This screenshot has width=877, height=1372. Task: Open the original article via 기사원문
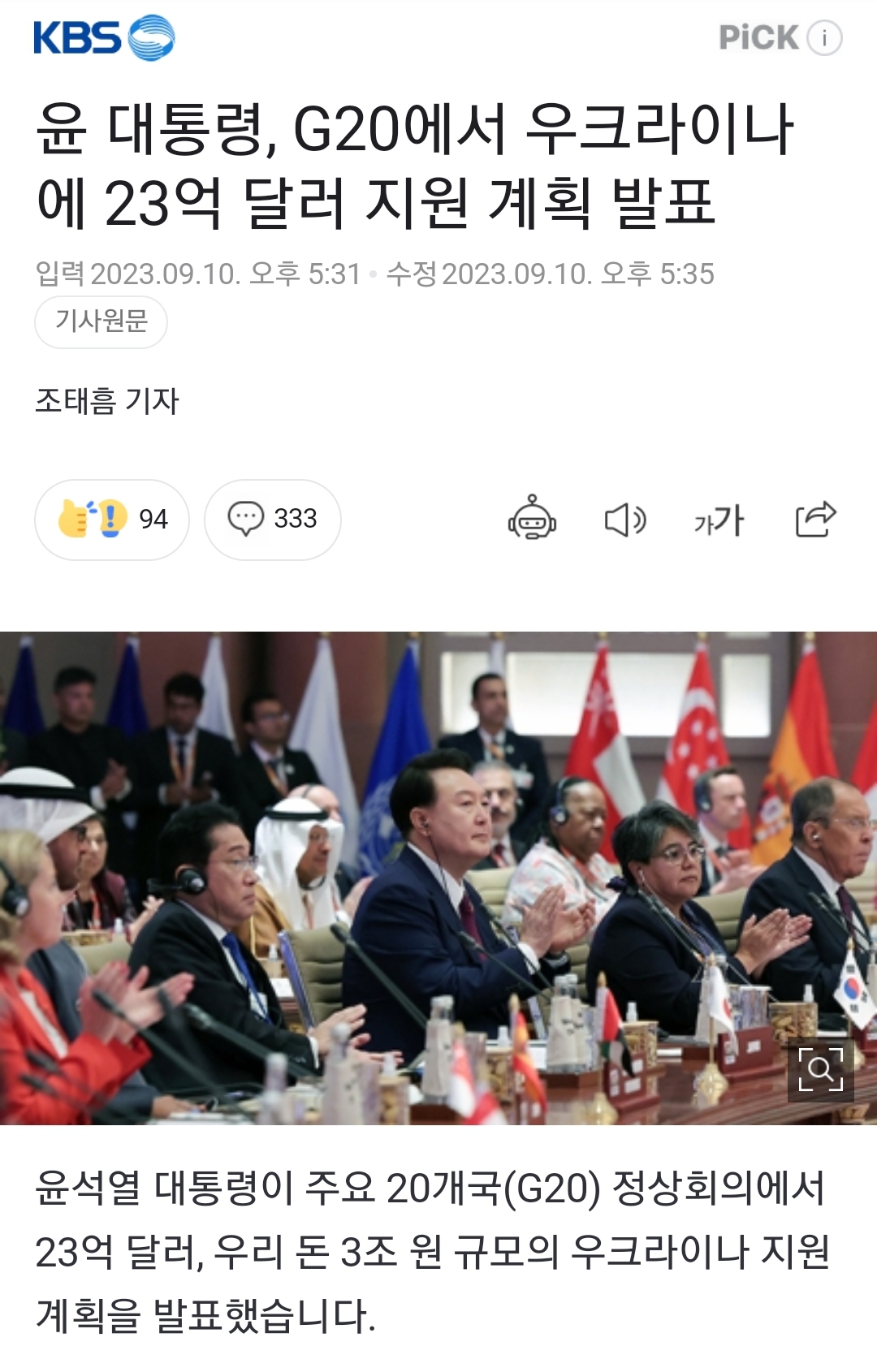pyautogui.click(x=102, y=321)
